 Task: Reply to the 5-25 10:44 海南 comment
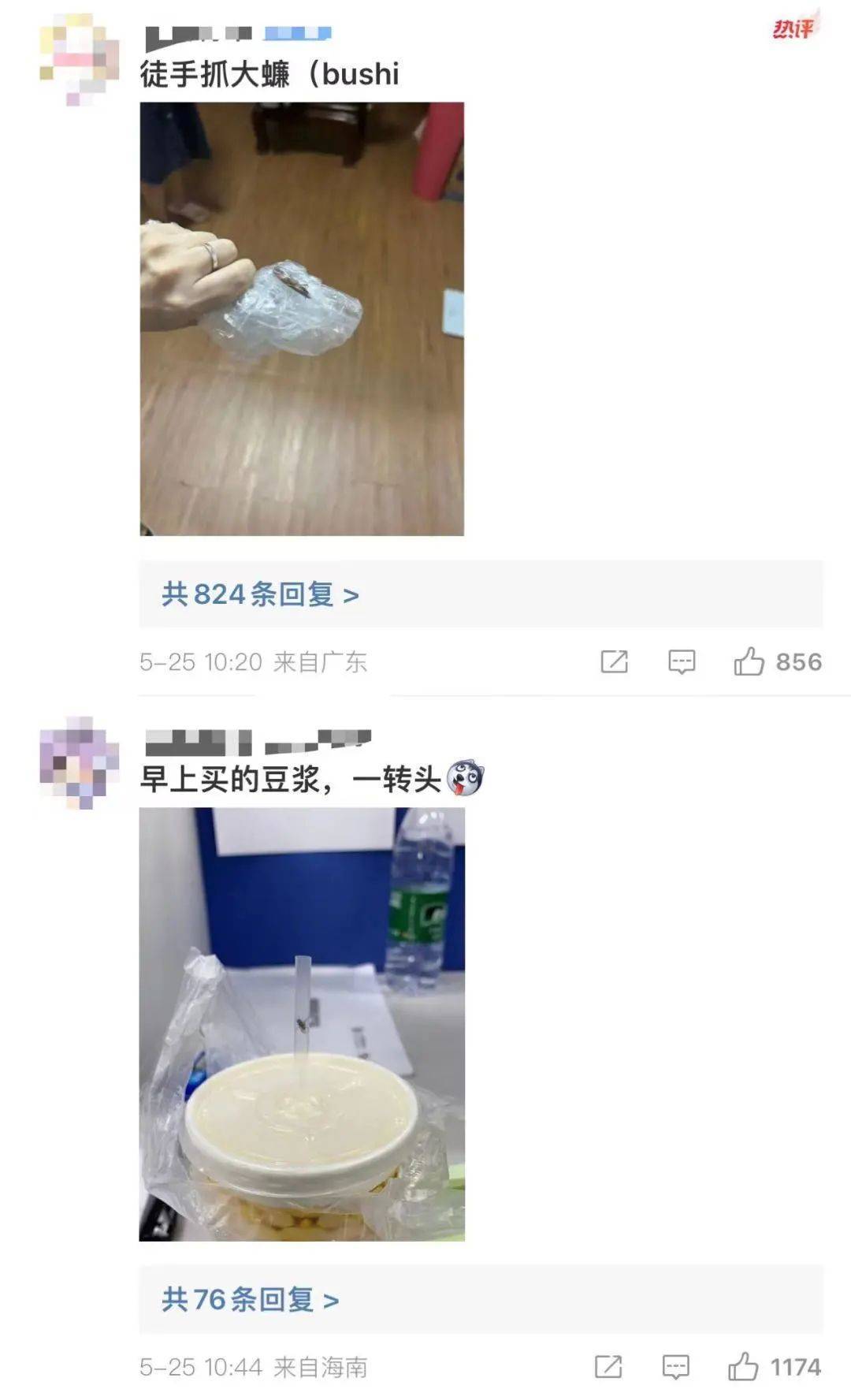(676, 1366)
